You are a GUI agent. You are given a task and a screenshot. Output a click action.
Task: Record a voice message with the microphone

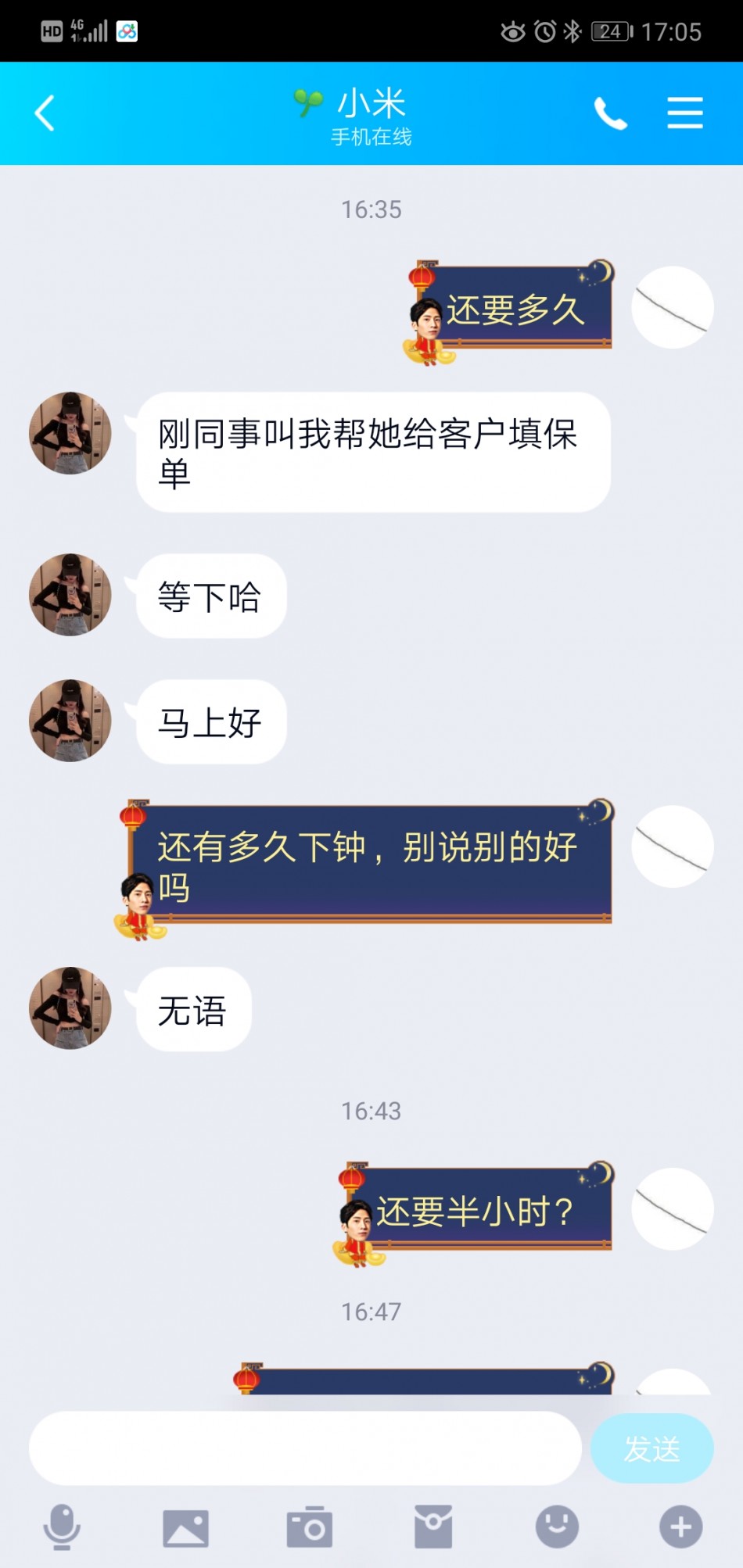[x=62, y=1527]
